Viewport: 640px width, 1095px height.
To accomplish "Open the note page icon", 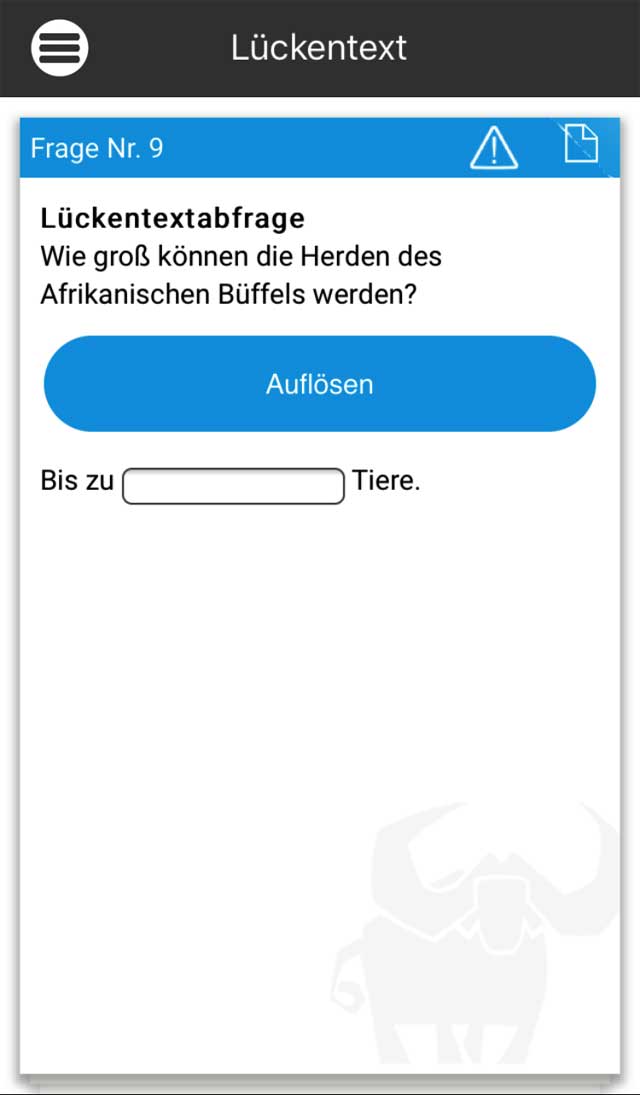I will click(x=581, y=144).
